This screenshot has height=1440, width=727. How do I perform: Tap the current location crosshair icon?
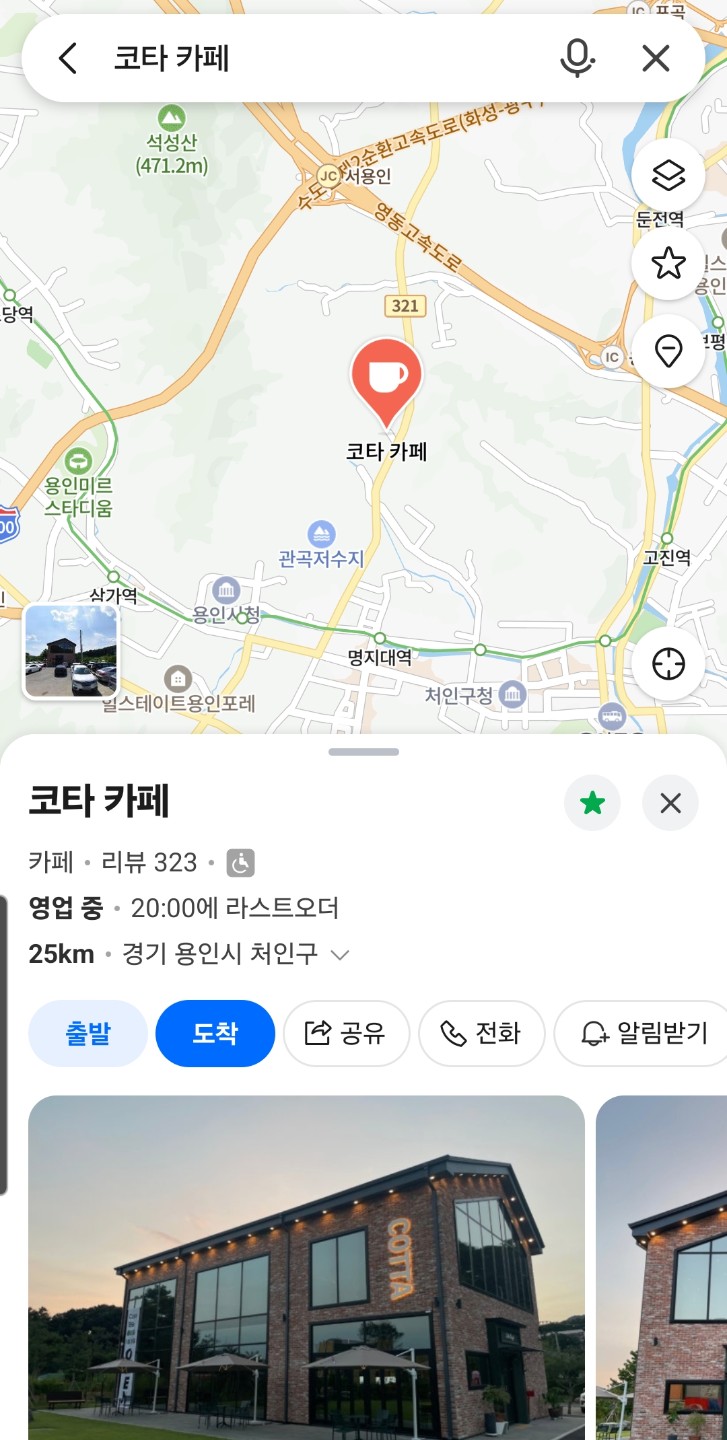pos(668,663)
